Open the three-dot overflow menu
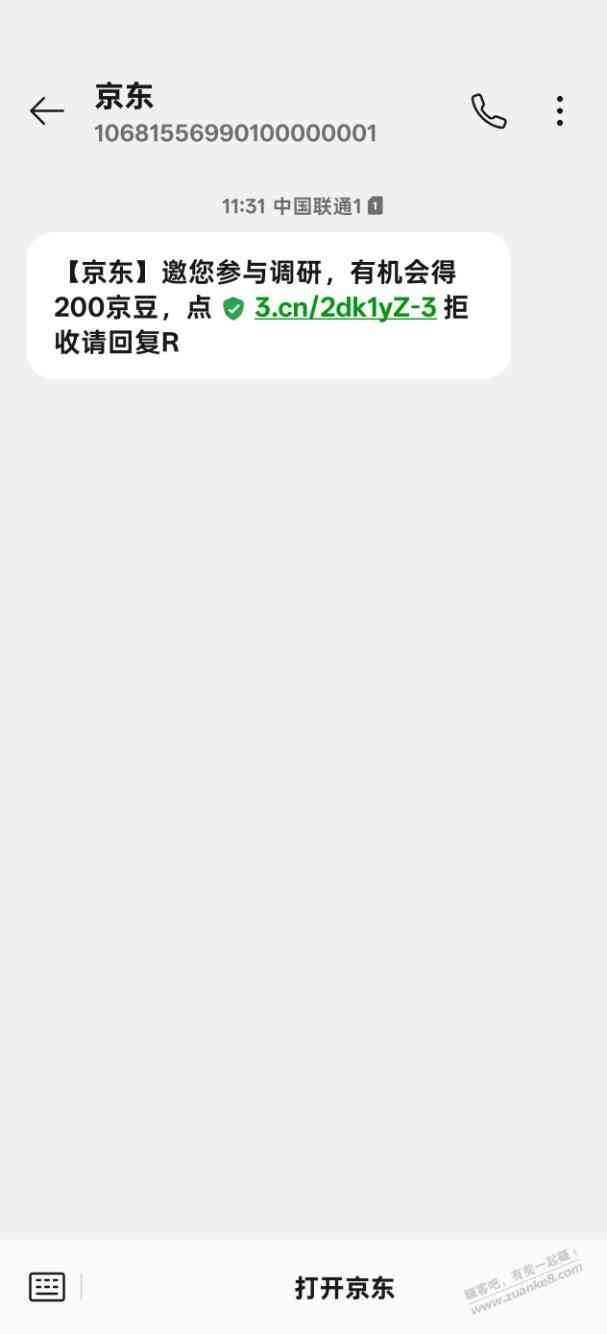The width and height of the screenshot is (607, 1334). (559, 111)
